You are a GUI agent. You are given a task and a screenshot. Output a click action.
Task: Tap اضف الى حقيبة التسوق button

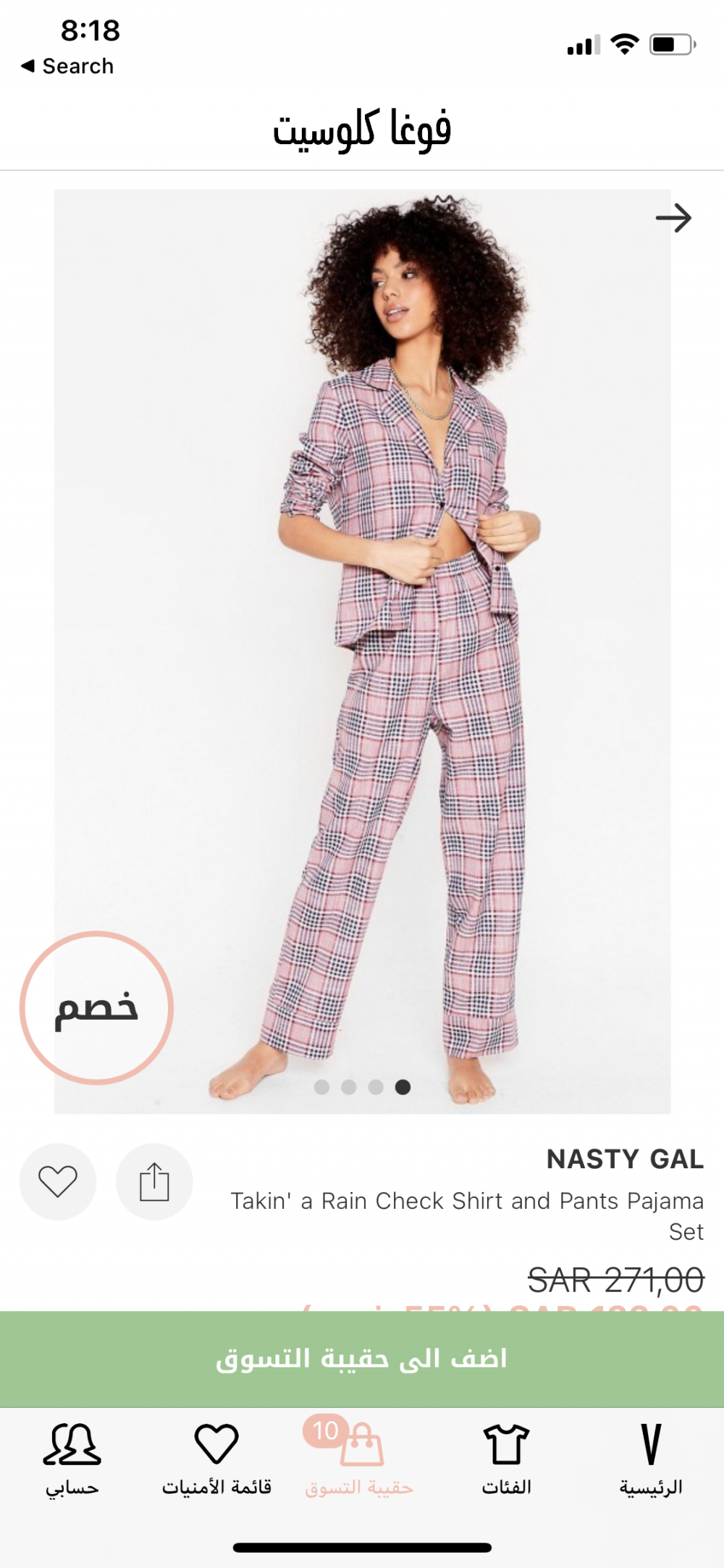pos(362,1359)
